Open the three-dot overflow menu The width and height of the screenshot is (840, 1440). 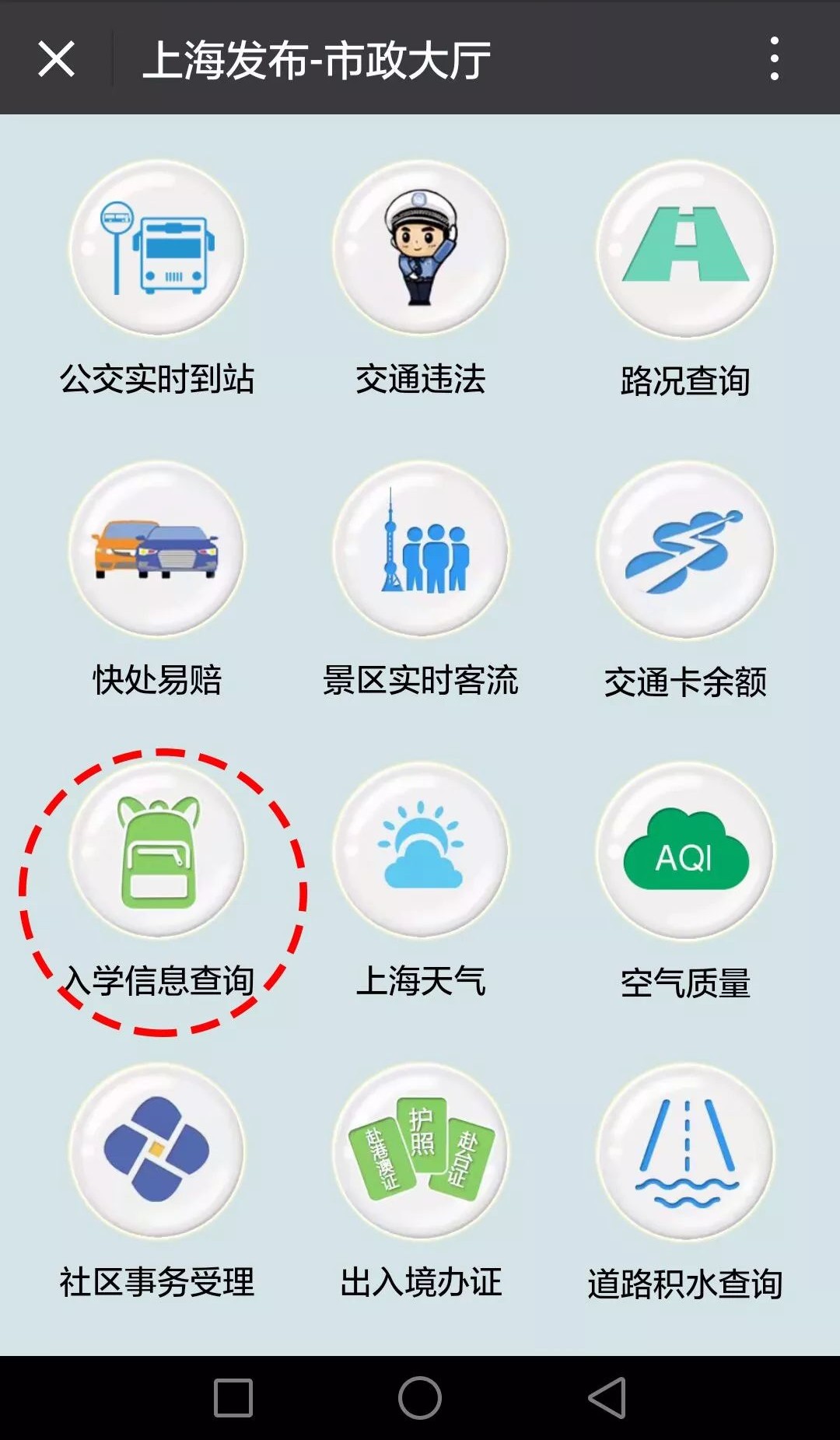(774, 58)
